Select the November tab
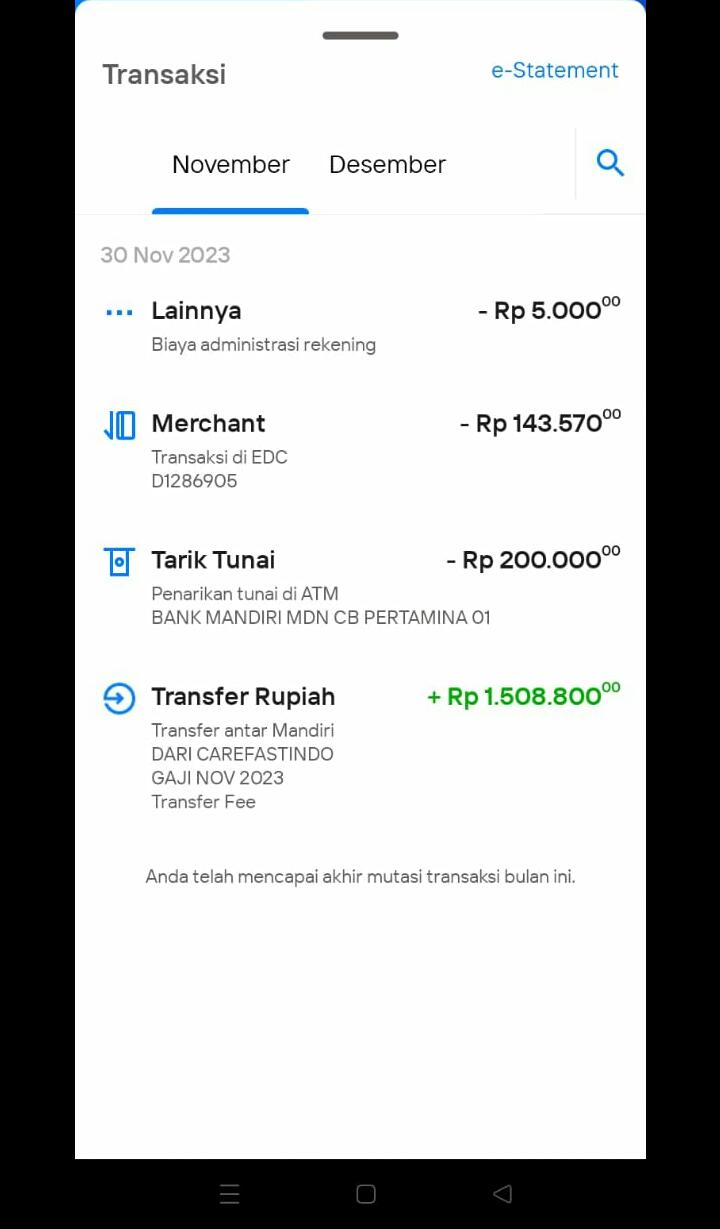 coord(231,164)
